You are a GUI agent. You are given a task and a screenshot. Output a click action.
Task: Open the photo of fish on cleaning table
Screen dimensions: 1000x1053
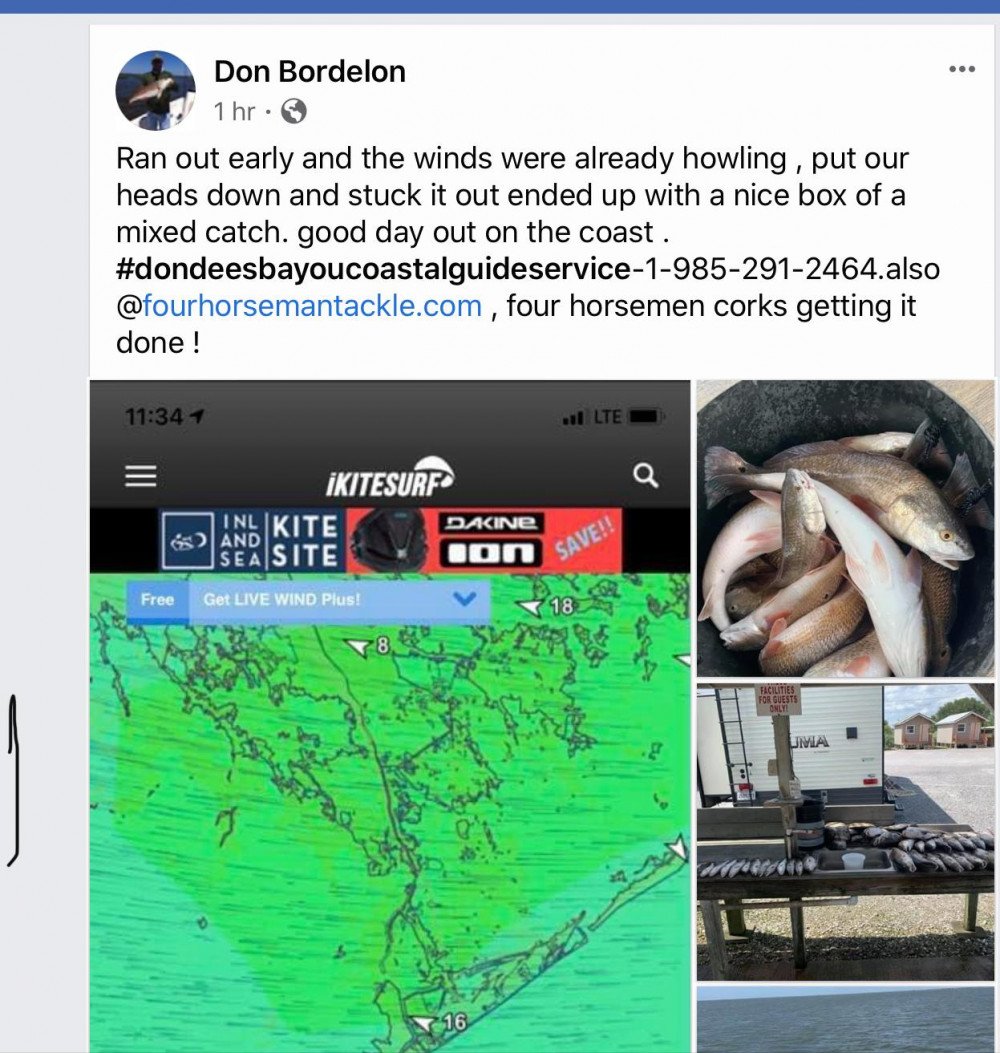(845, 832)
